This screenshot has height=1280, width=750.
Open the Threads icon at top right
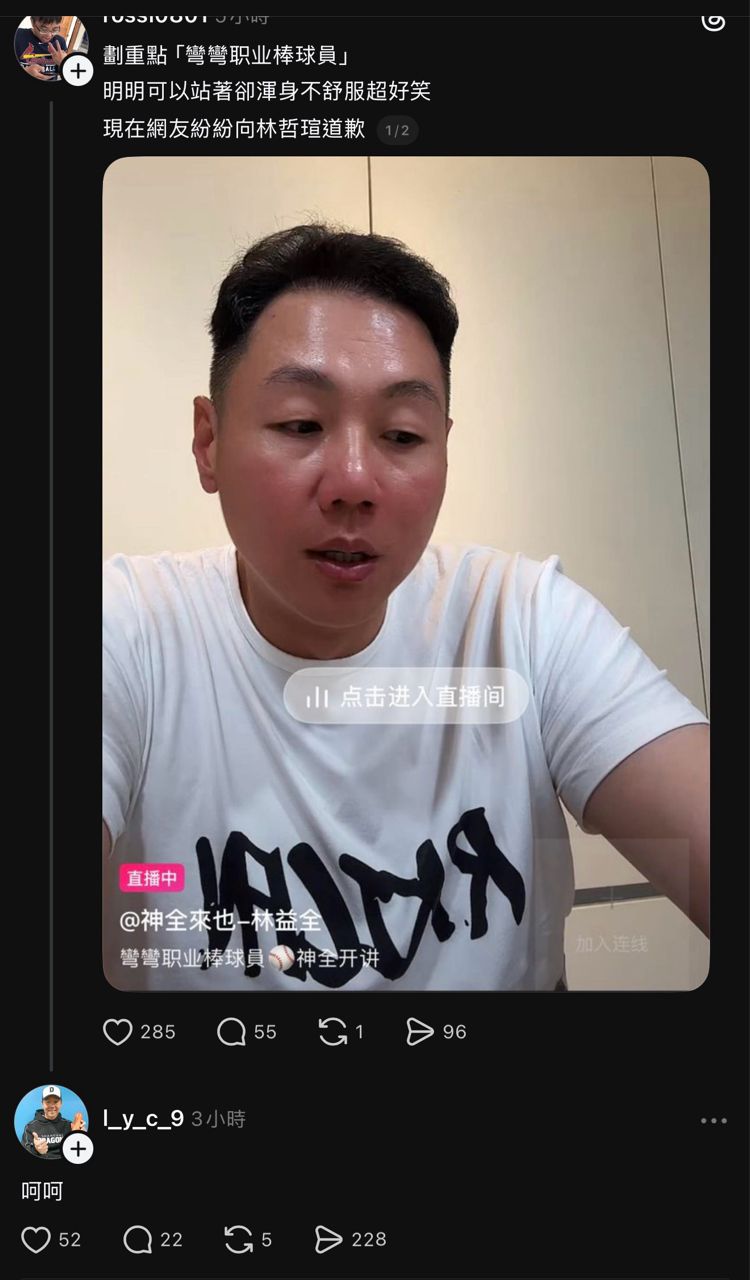click(713, 18)
